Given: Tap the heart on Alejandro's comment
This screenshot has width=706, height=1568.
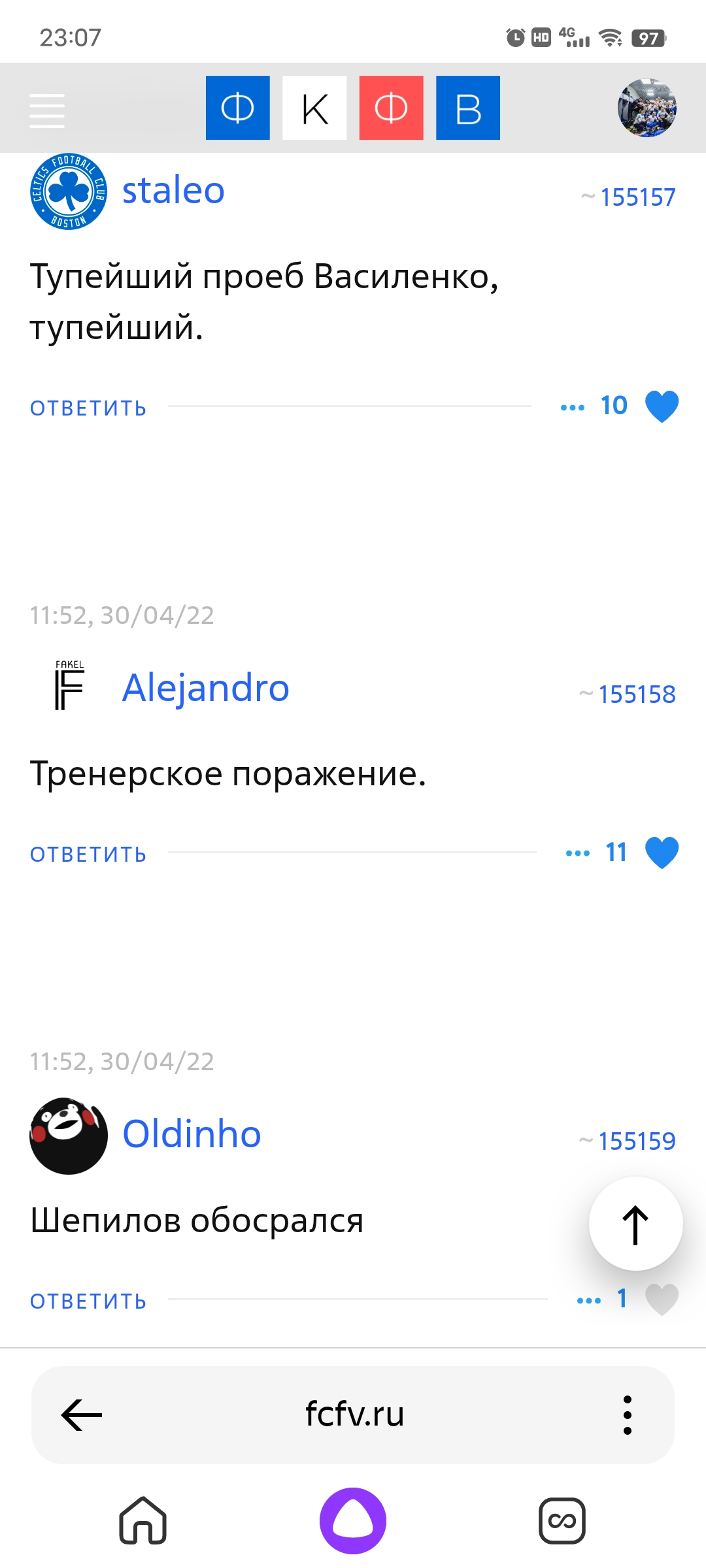Looking at the screenshot, I should click(662, 853).
